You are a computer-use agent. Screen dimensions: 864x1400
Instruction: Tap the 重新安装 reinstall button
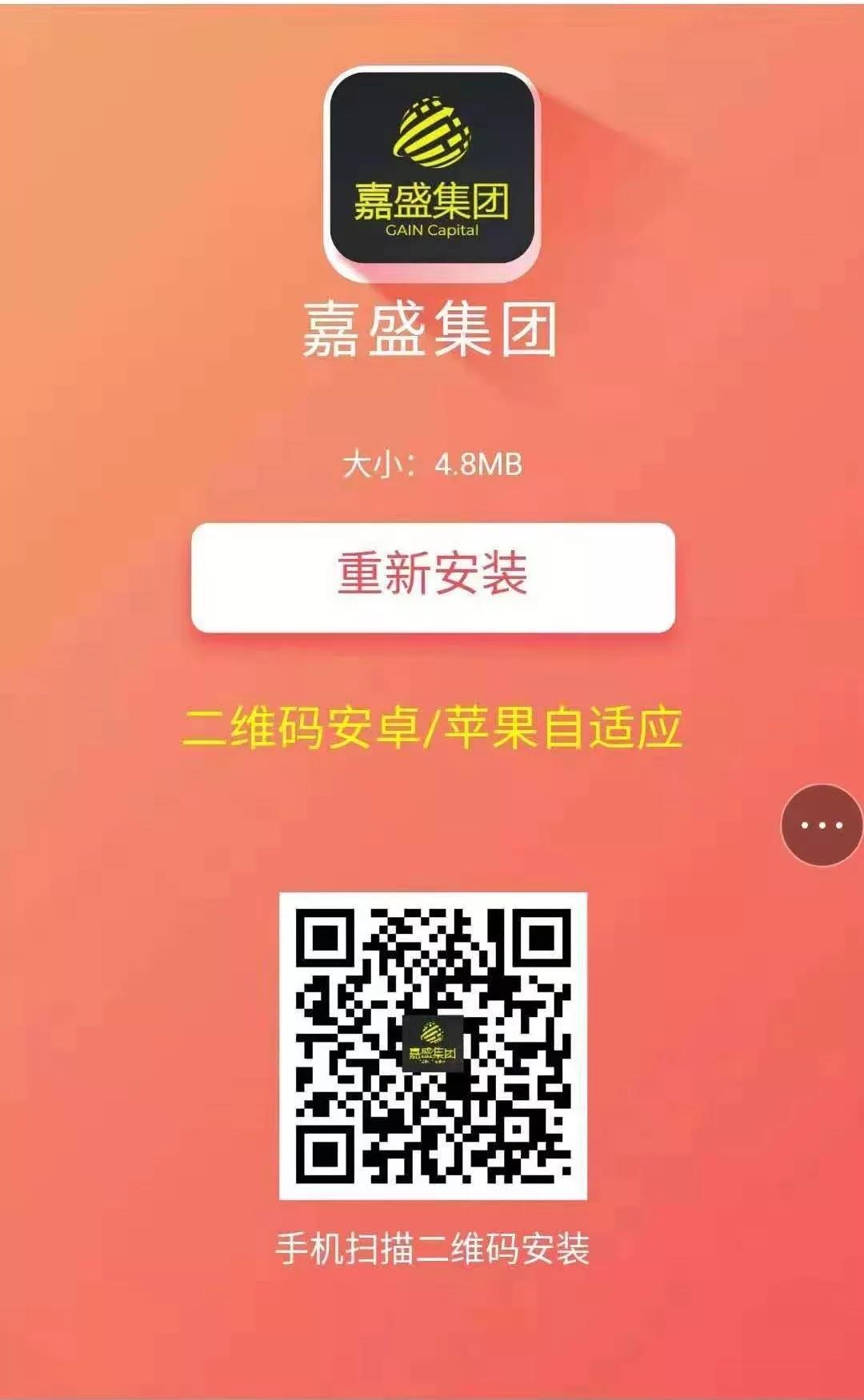pyautogui.click(x=433, y=576)
